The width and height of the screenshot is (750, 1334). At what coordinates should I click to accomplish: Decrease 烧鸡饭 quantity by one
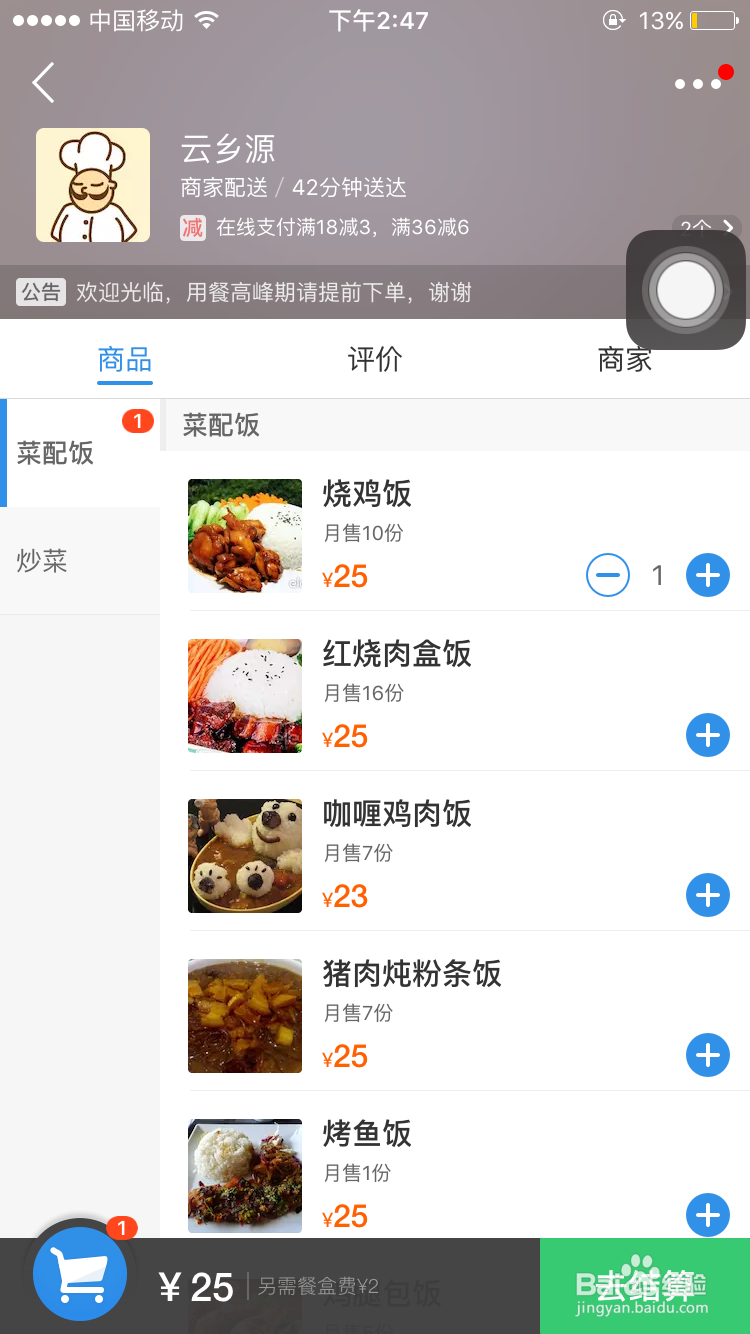pos(608,575)
